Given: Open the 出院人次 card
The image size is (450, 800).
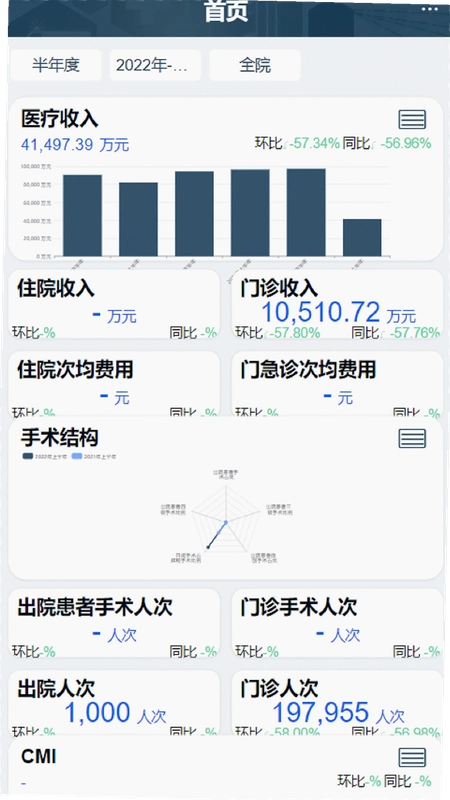Looking at the screenshot, I should click(x=114, y=703).
